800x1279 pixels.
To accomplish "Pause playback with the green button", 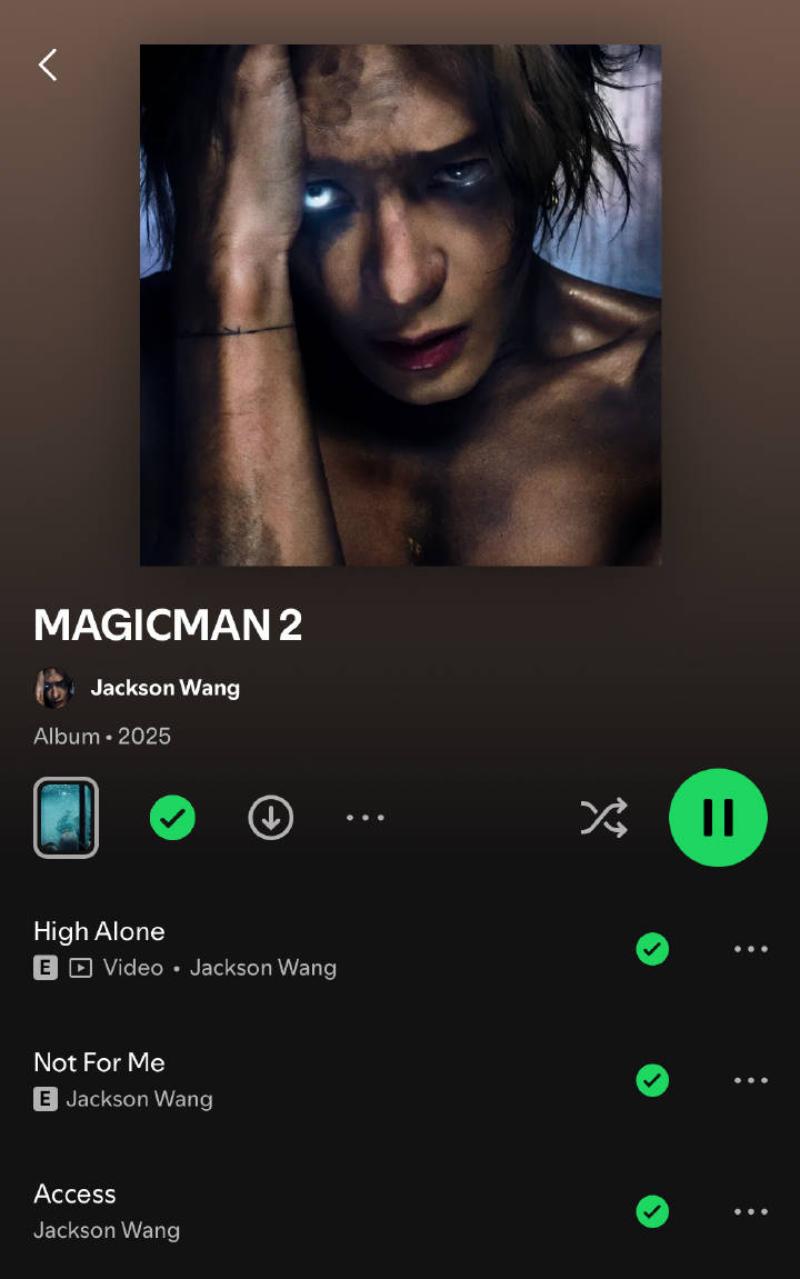I will tap(717, 817).
